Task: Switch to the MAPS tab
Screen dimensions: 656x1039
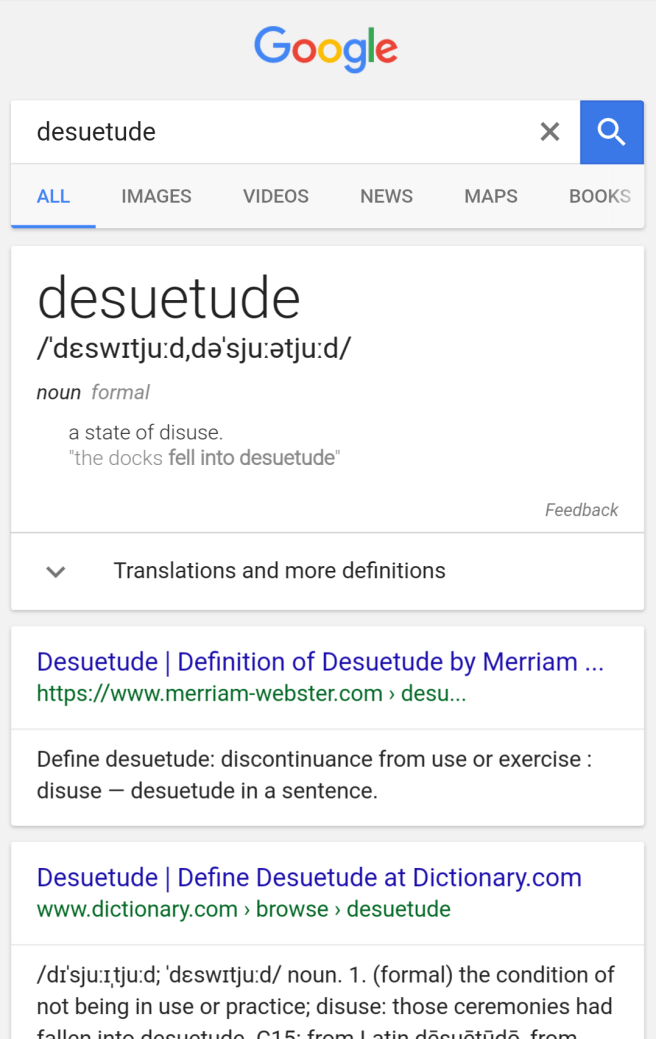Action: [491, 196]
